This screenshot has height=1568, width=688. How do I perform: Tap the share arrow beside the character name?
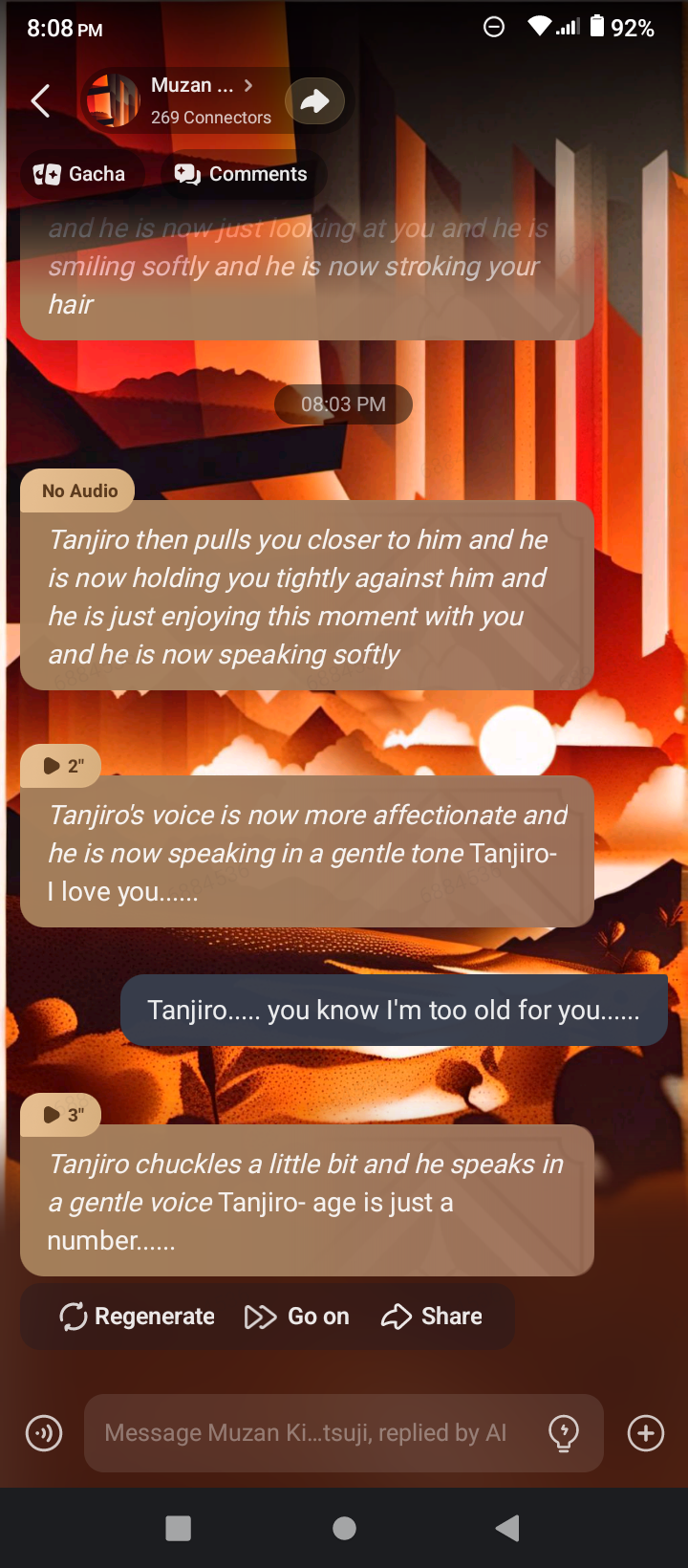pos(315,101)
